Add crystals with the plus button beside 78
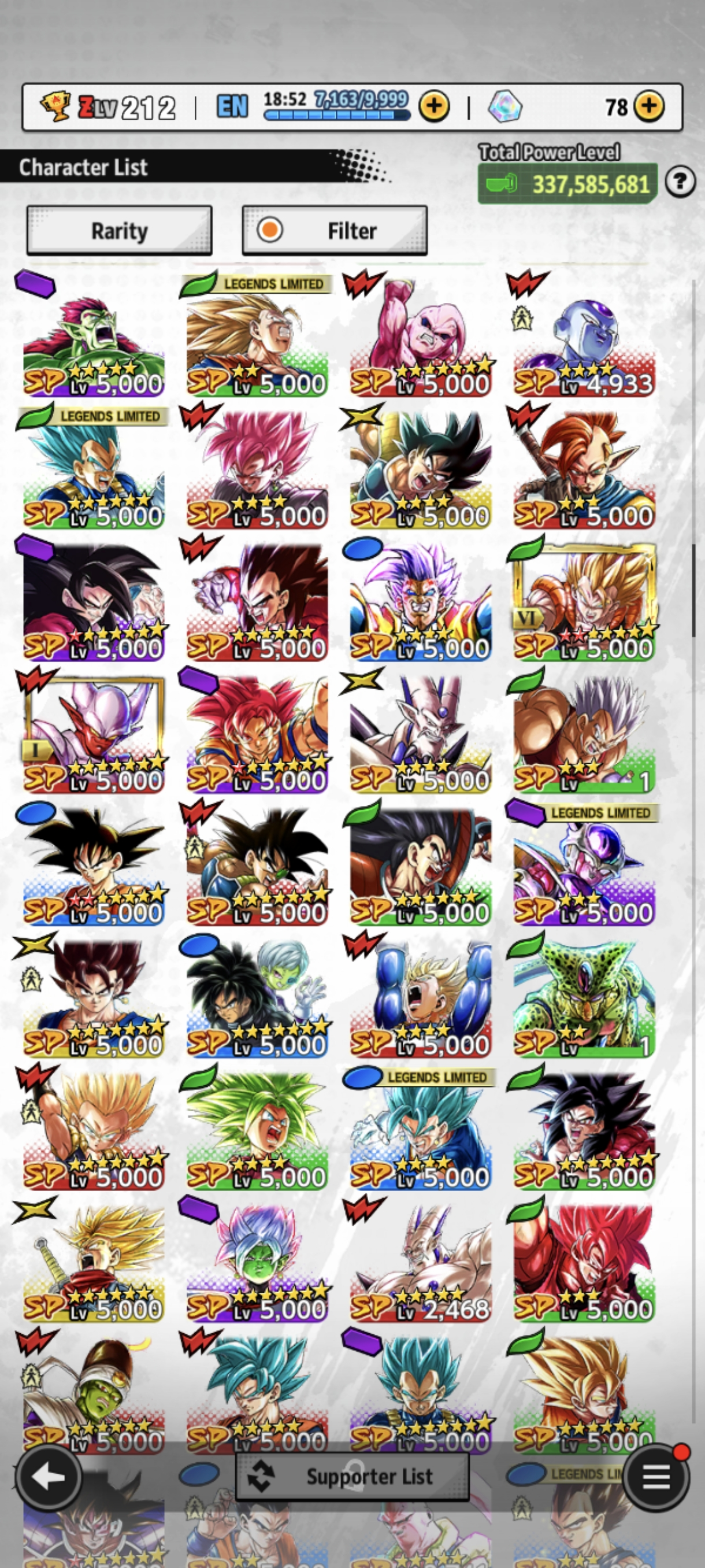 [649, 106]
